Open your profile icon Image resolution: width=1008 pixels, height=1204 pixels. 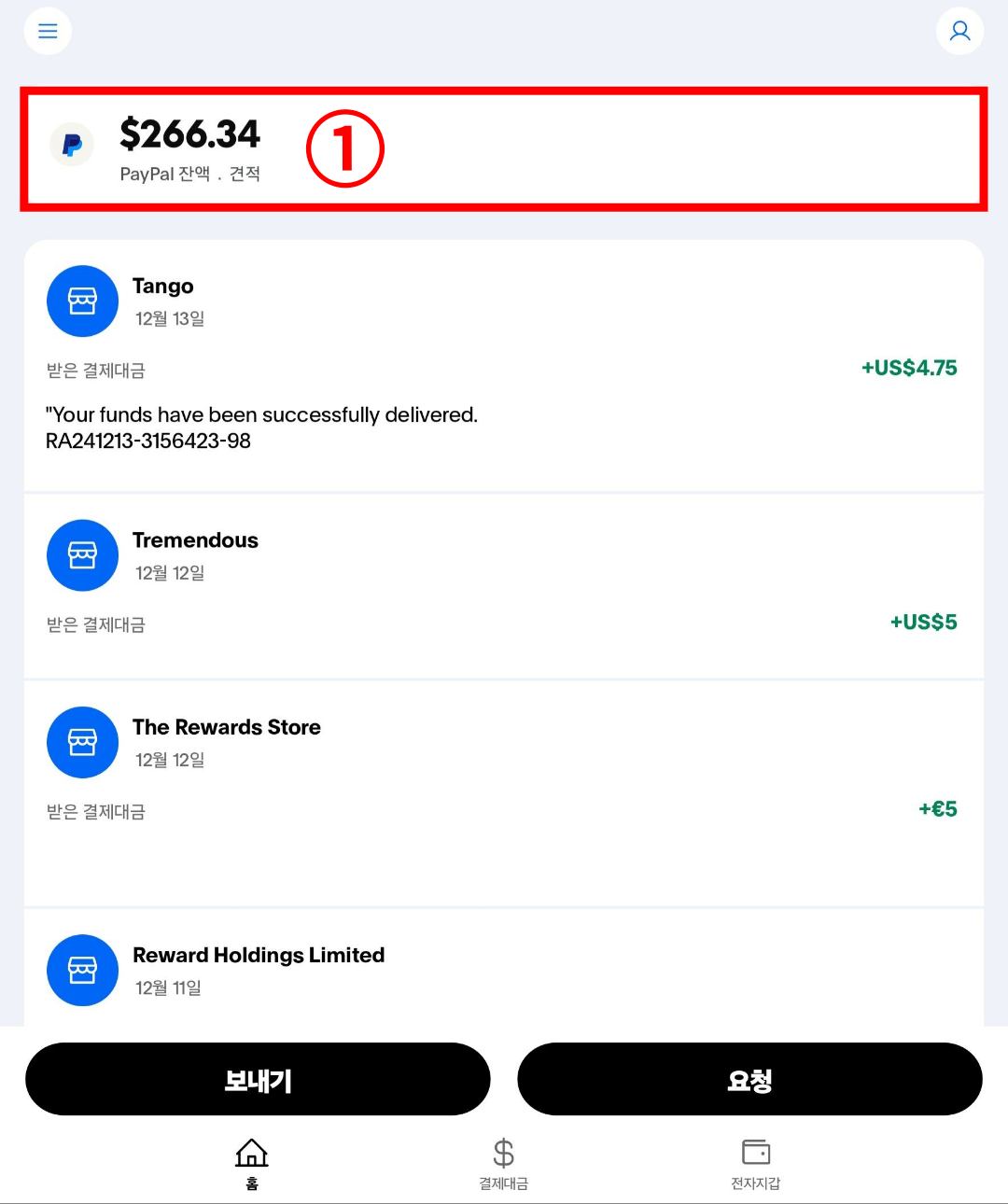click(959, 31)
